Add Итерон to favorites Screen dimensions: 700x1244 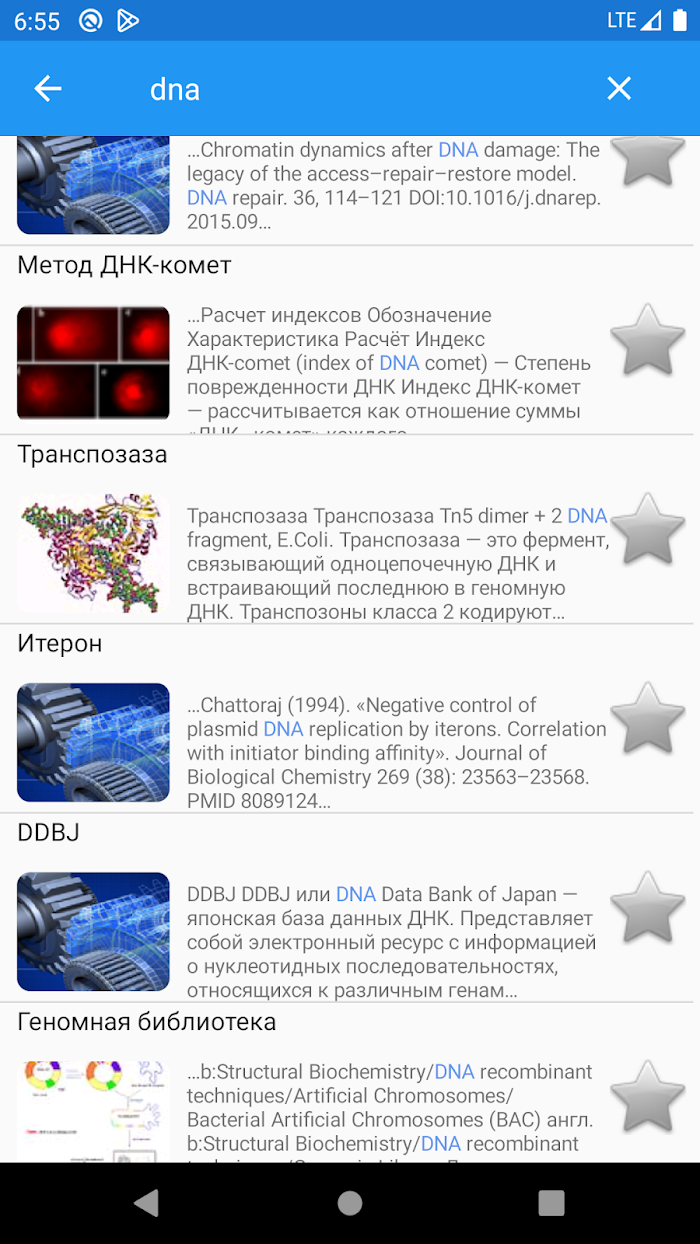click(647, 718)
